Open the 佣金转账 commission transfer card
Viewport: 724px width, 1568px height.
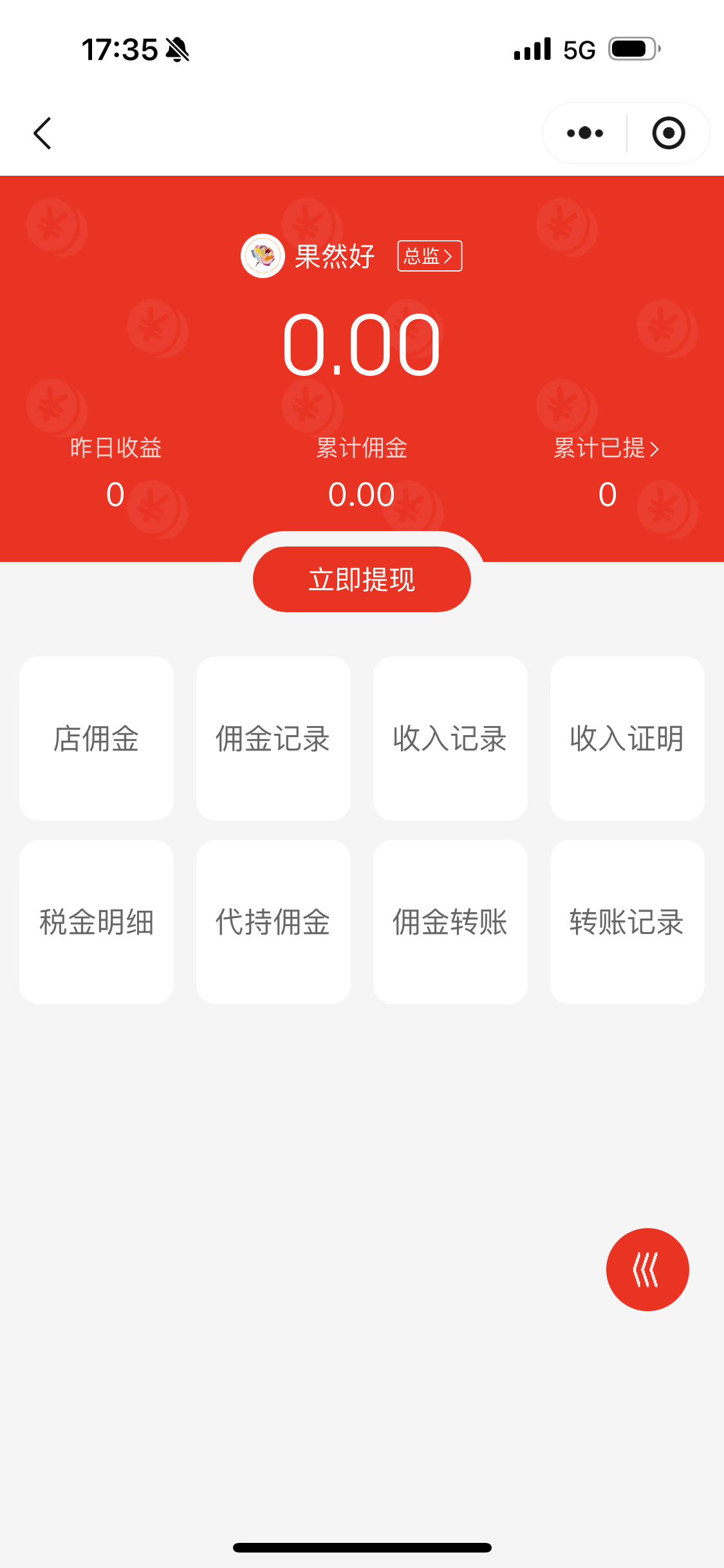[x=450, y=922]
